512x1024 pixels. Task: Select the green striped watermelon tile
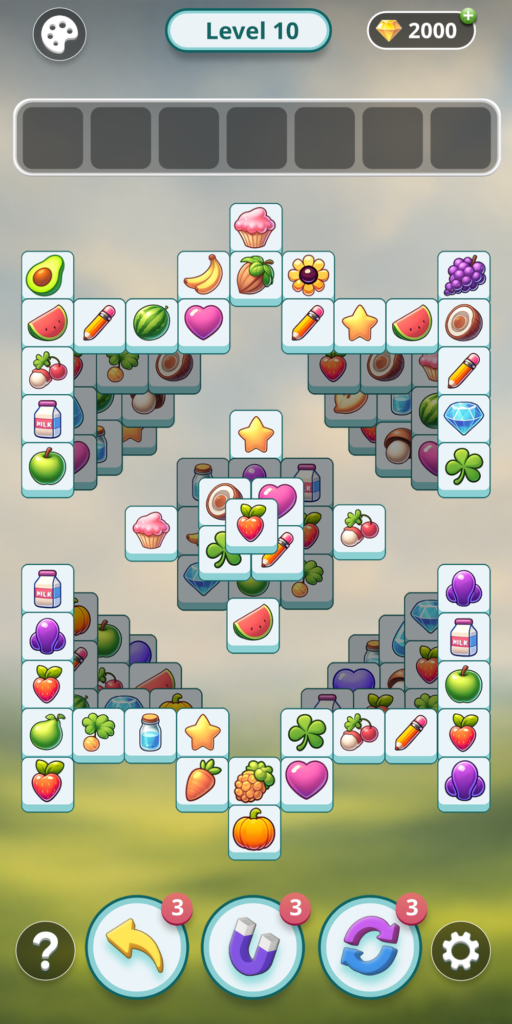[x=152, y=325]
